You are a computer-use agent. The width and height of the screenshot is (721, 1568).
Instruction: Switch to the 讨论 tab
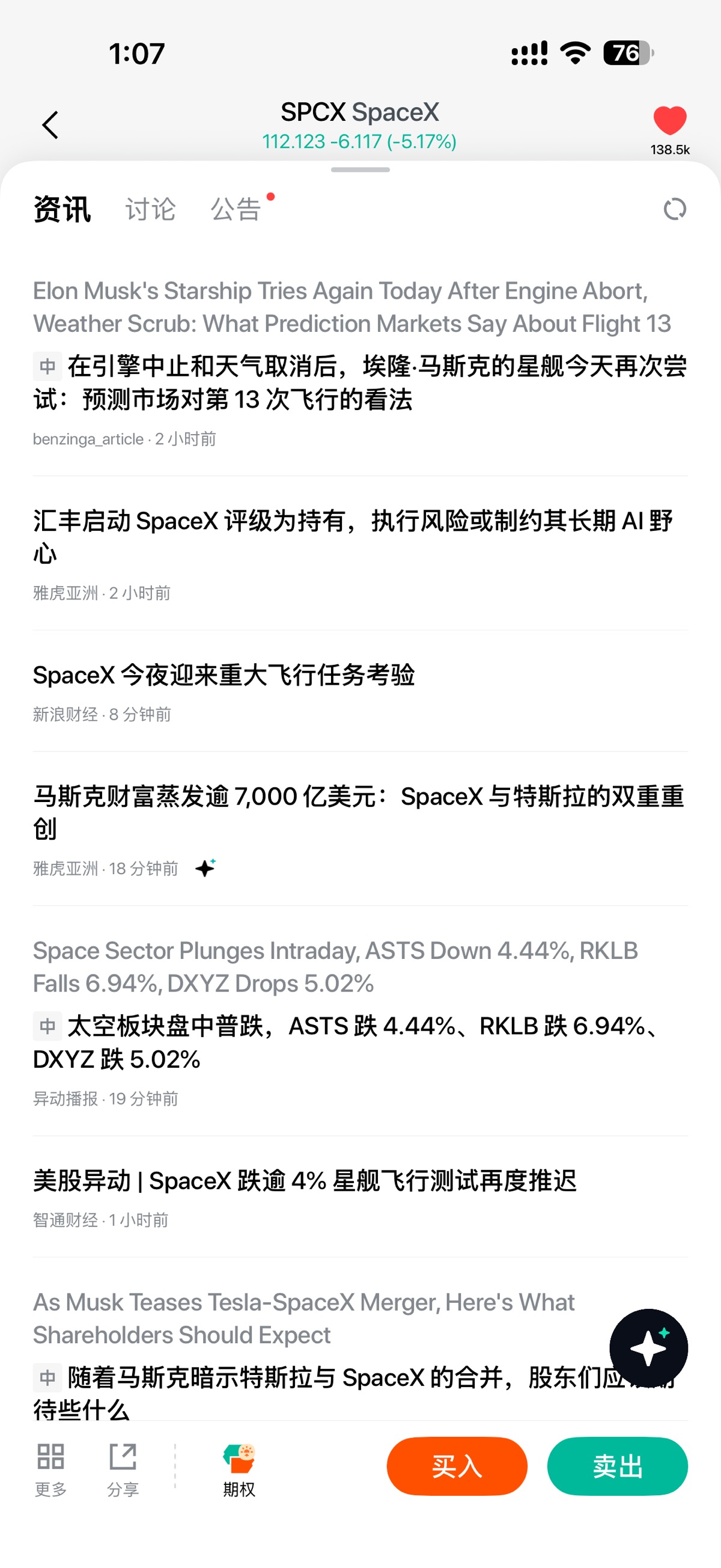click(x=150, y=209)
